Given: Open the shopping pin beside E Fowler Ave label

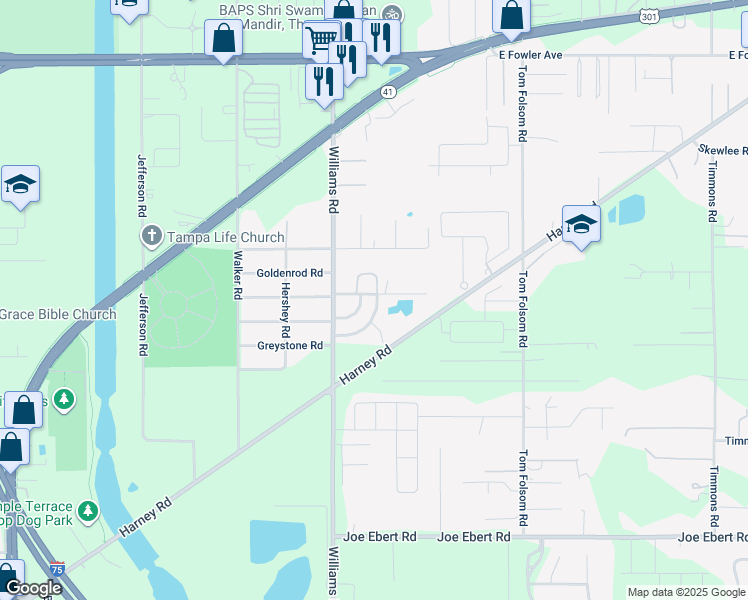Looking at the screenshot, I should click(x=511, y=18).
